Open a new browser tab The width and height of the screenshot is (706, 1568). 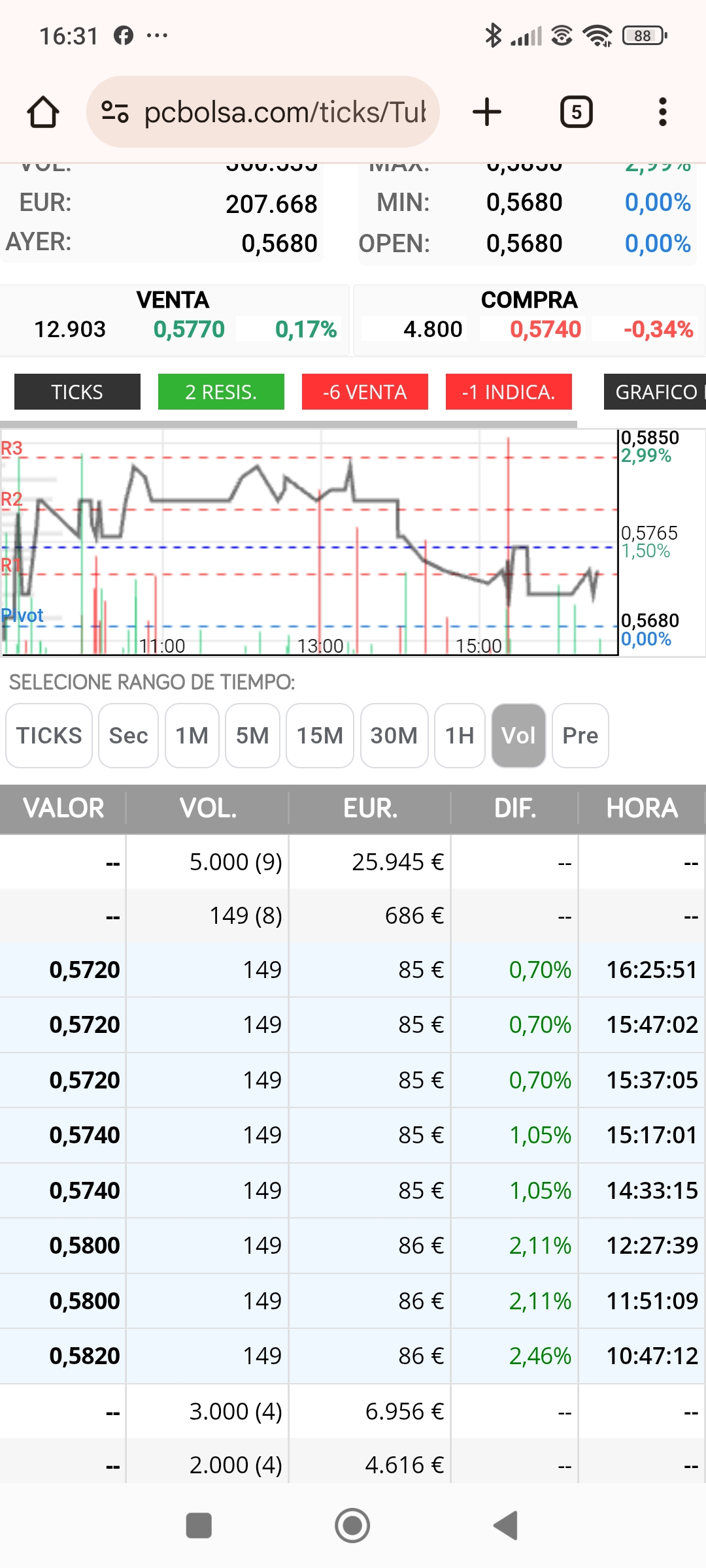(x=487, y=112)
